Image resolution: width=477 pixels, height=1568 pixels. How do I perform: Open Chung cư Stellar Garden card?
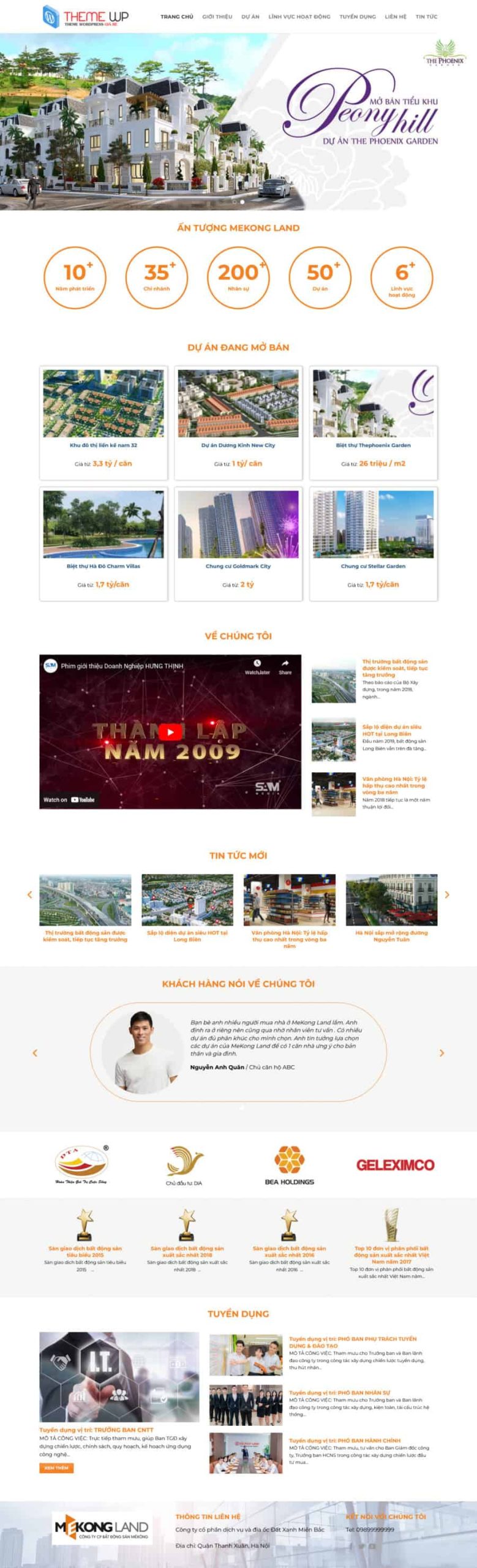(373, 566)
